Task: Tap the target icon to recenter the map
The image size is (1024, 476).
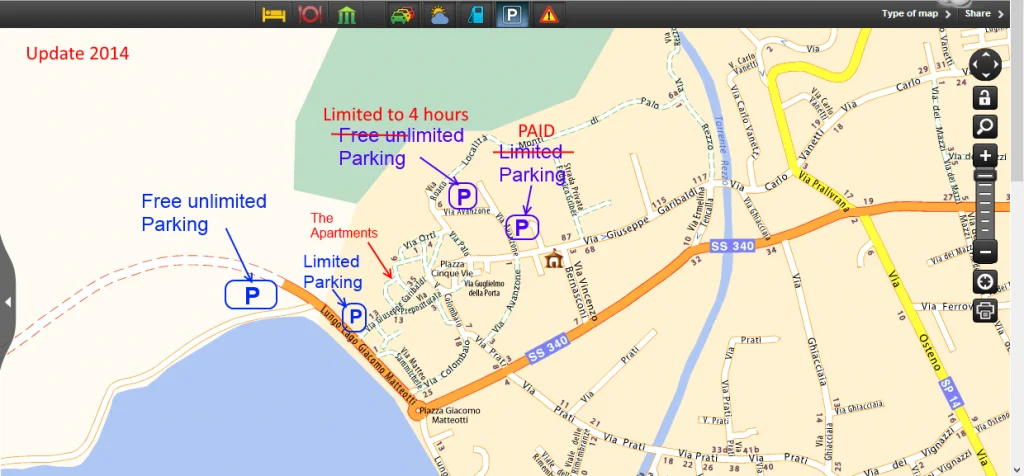Action: pos(985,282)
